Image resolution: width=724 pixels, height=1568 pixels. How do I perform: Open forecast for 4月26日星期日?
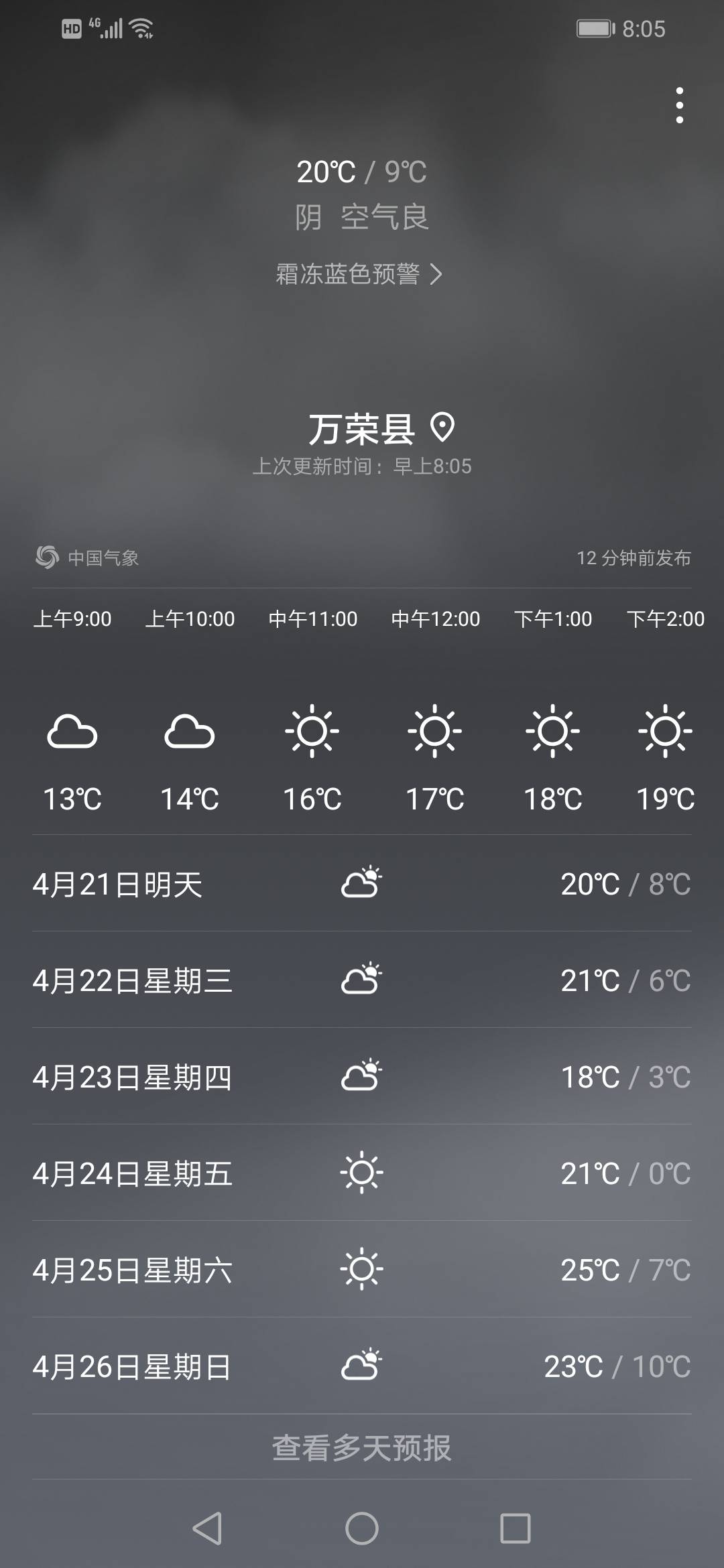(362, 1366)
